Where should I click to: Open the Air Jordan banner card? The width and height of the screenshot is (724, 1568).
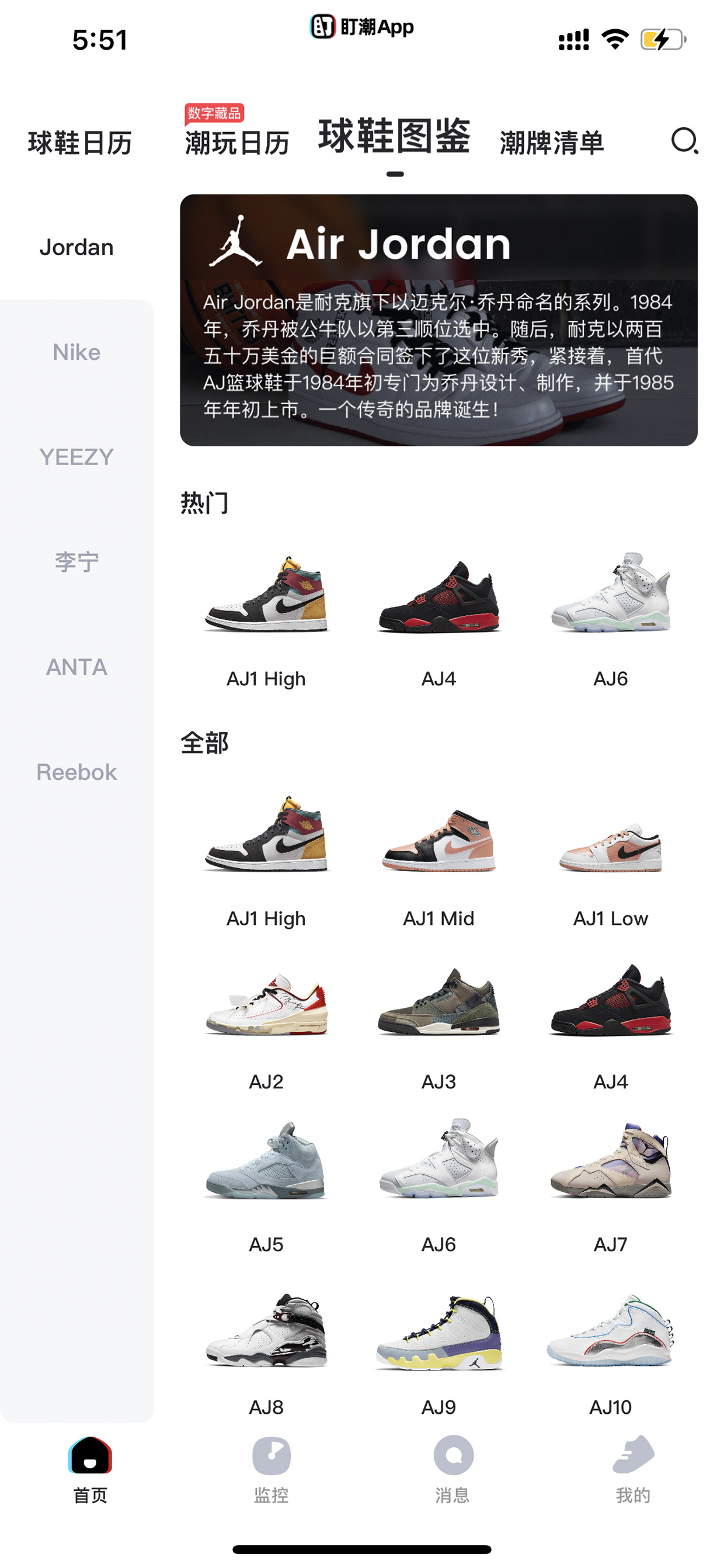(438, 320)
